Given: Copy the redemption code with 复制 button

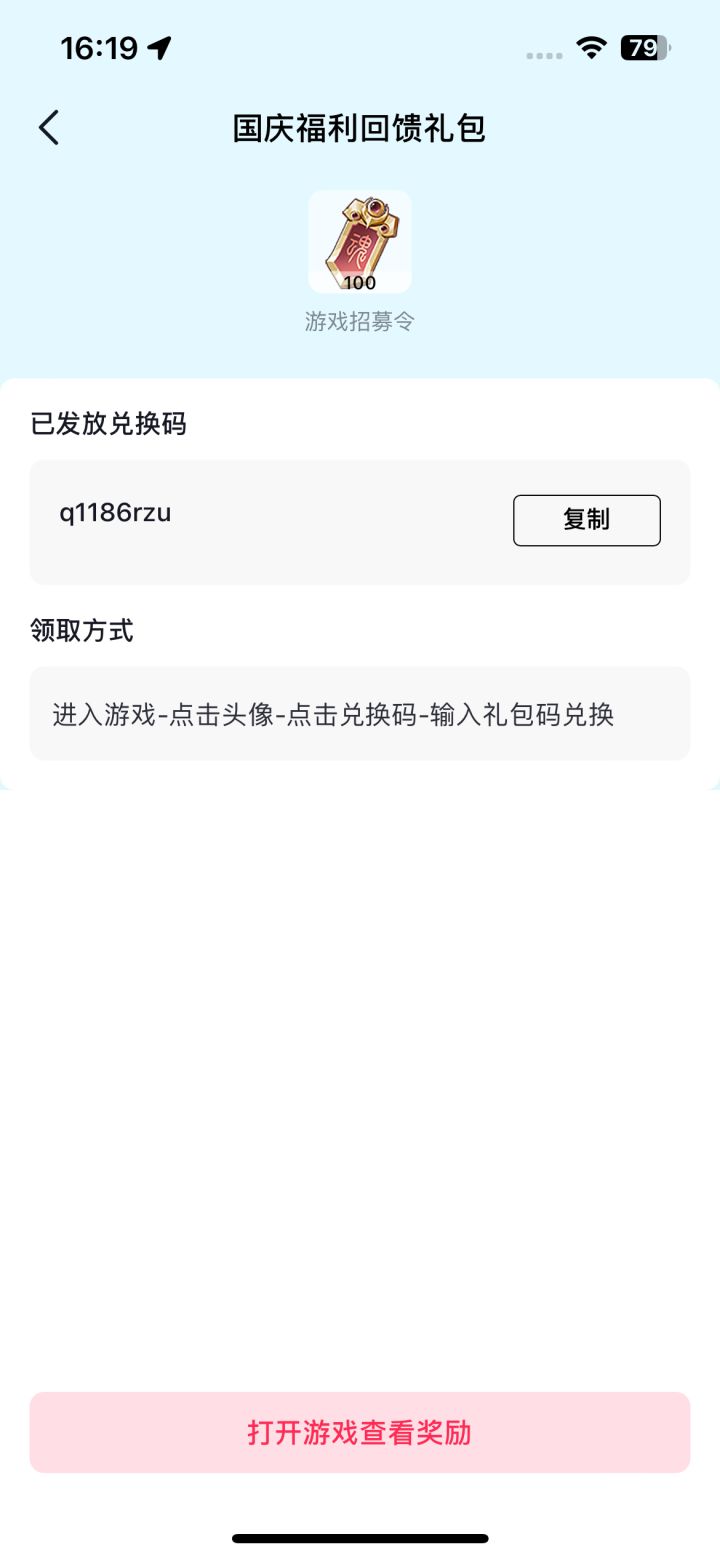Looking at the screenshot, I should click(x=586, y=520).
